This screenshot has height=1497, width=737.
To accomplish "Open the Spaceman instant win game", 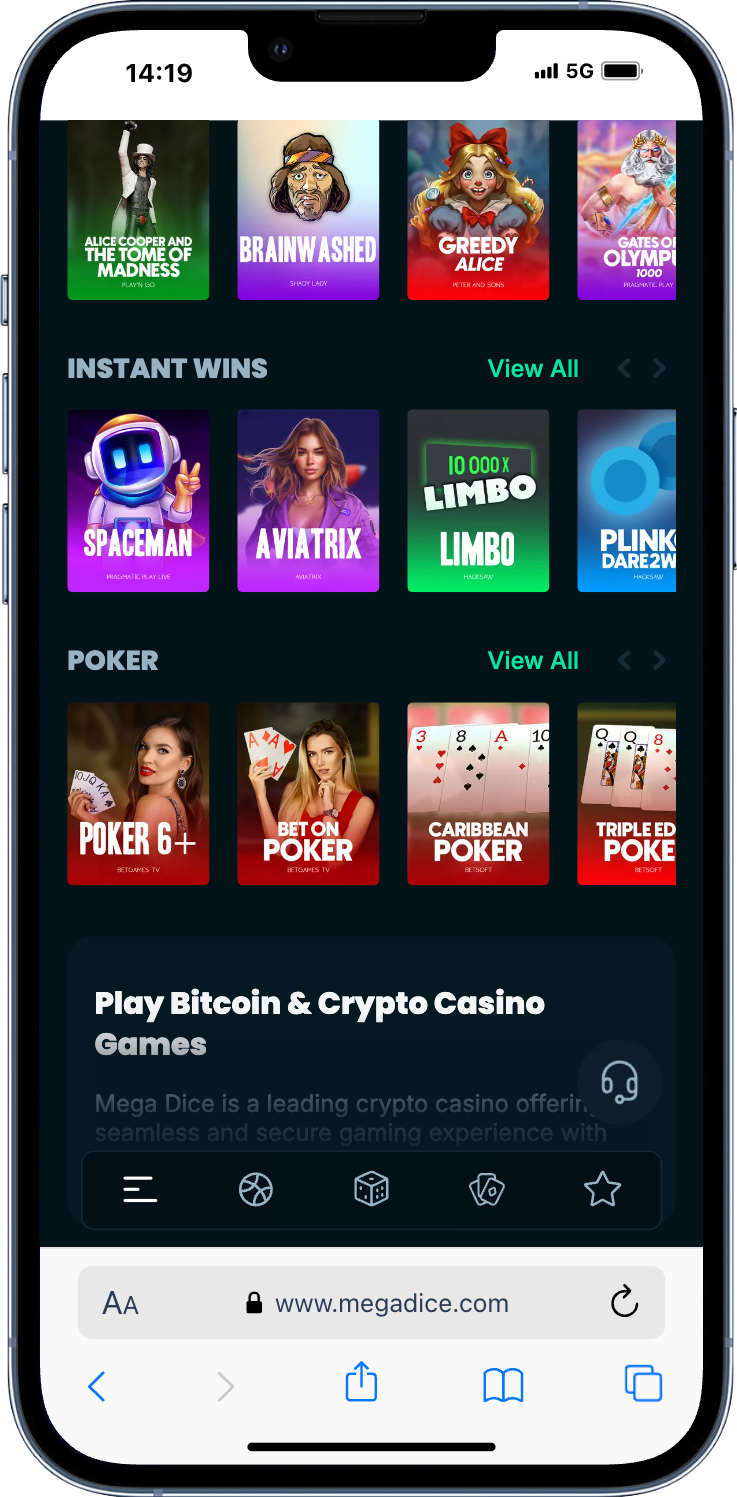I will 138,500.
